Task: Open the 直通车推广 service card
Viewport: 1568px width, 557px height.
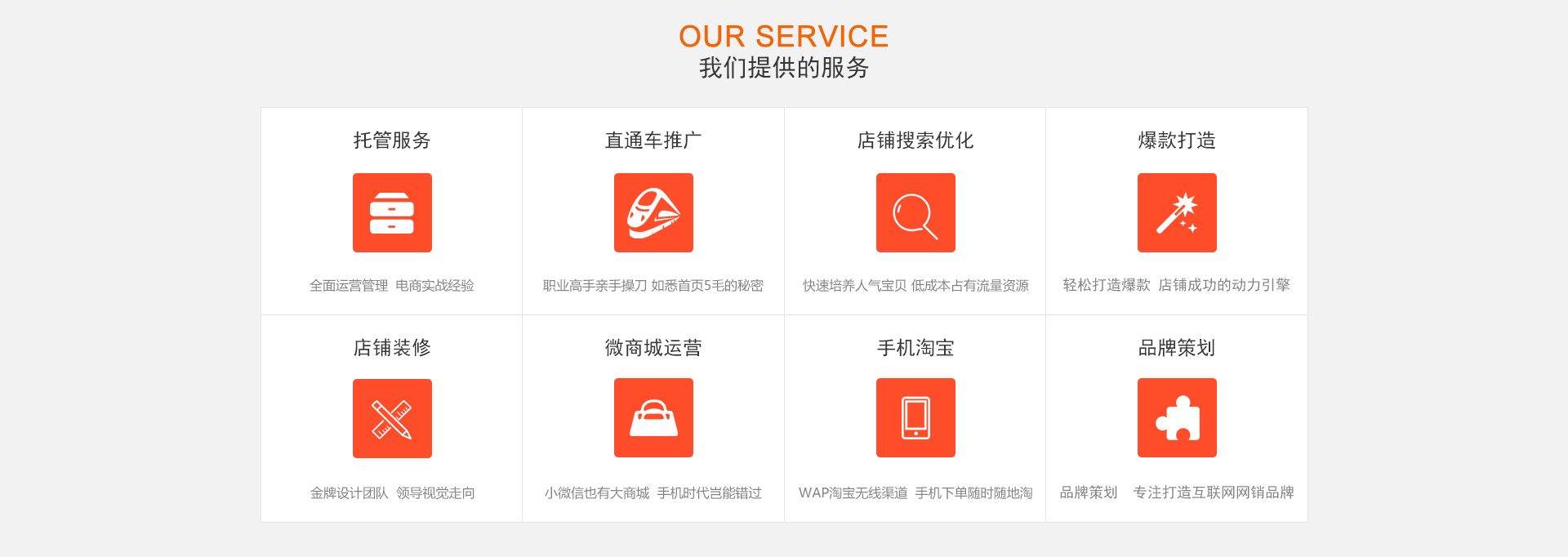Action: (x=653, y=212)
